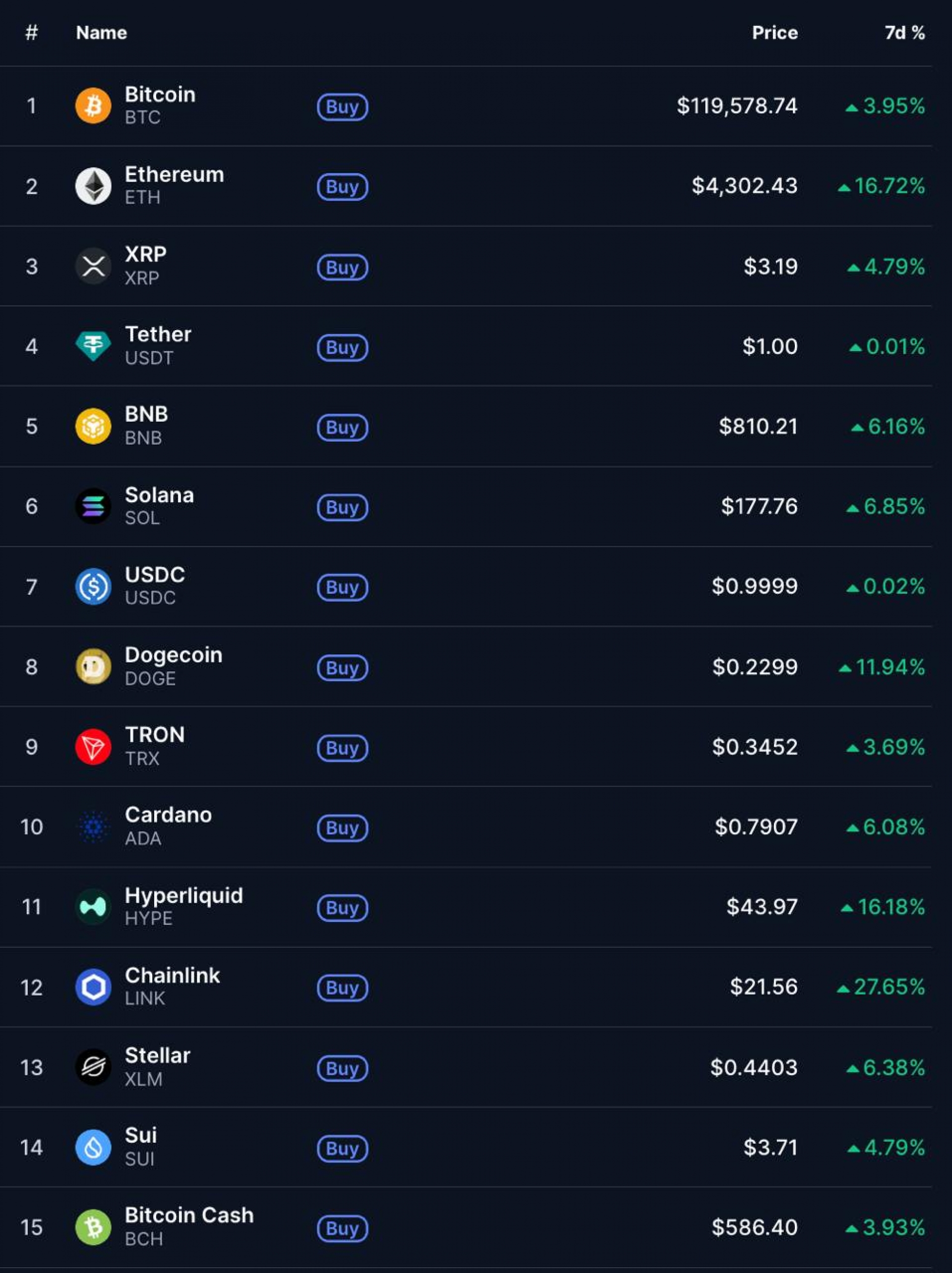The height and width of the screenshot is (1273, 952).
Task: Buy Ethereum via its Buy button
Action: tap(342, 187)
